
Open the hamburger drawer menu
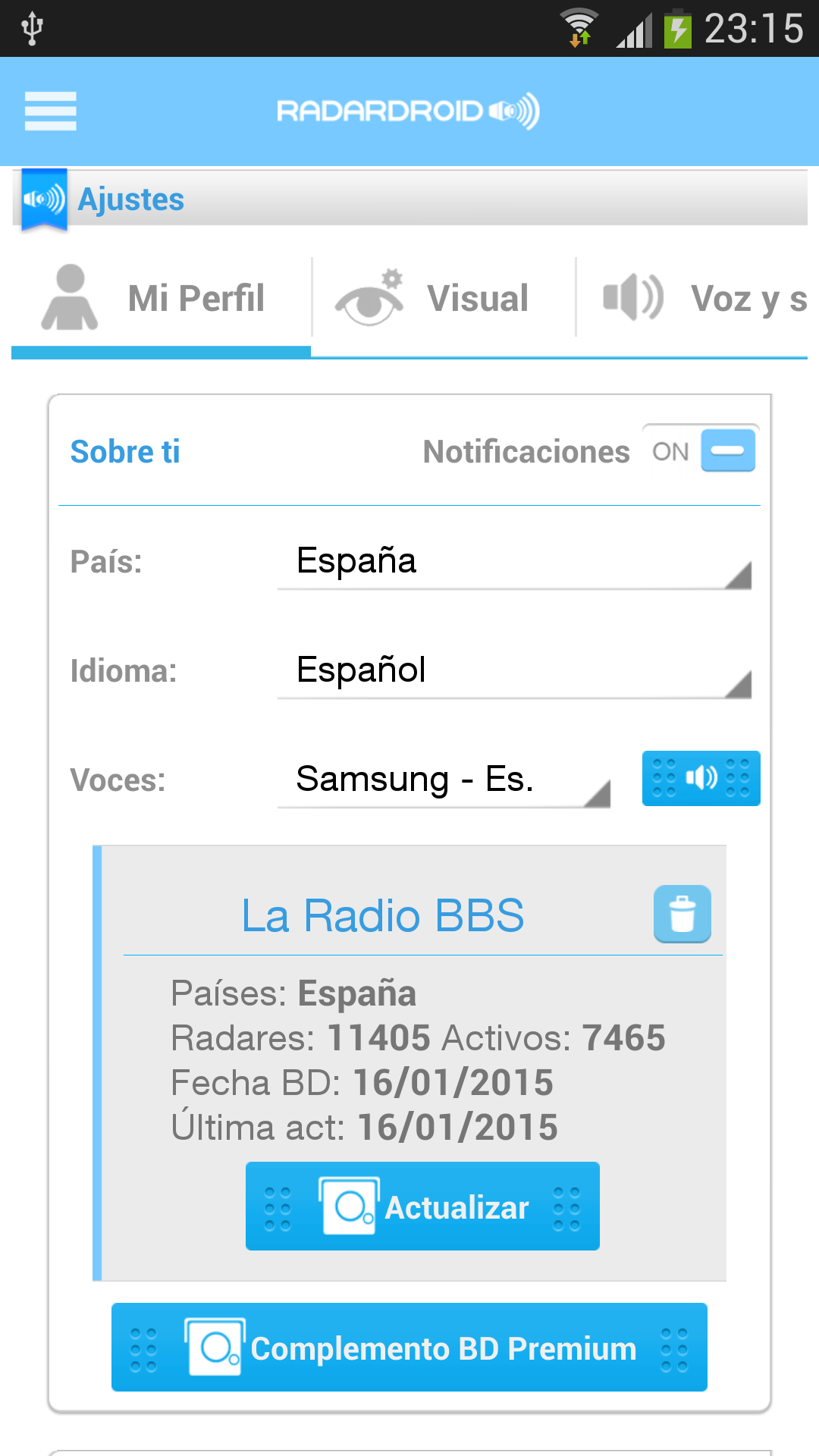(x=50, y=111)
